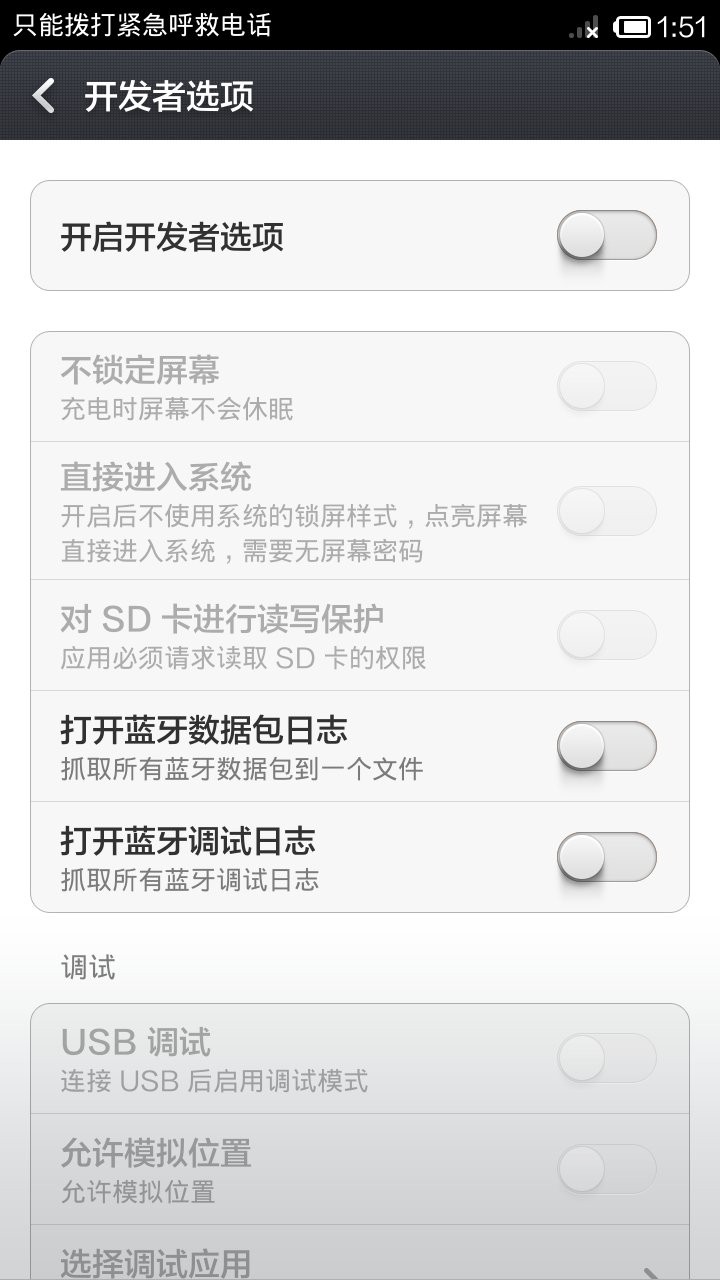Toggle 不锁定屏幕 switch
This screenshot has width=720, height=1280.
pyautogui.click(x=608, y=386)
